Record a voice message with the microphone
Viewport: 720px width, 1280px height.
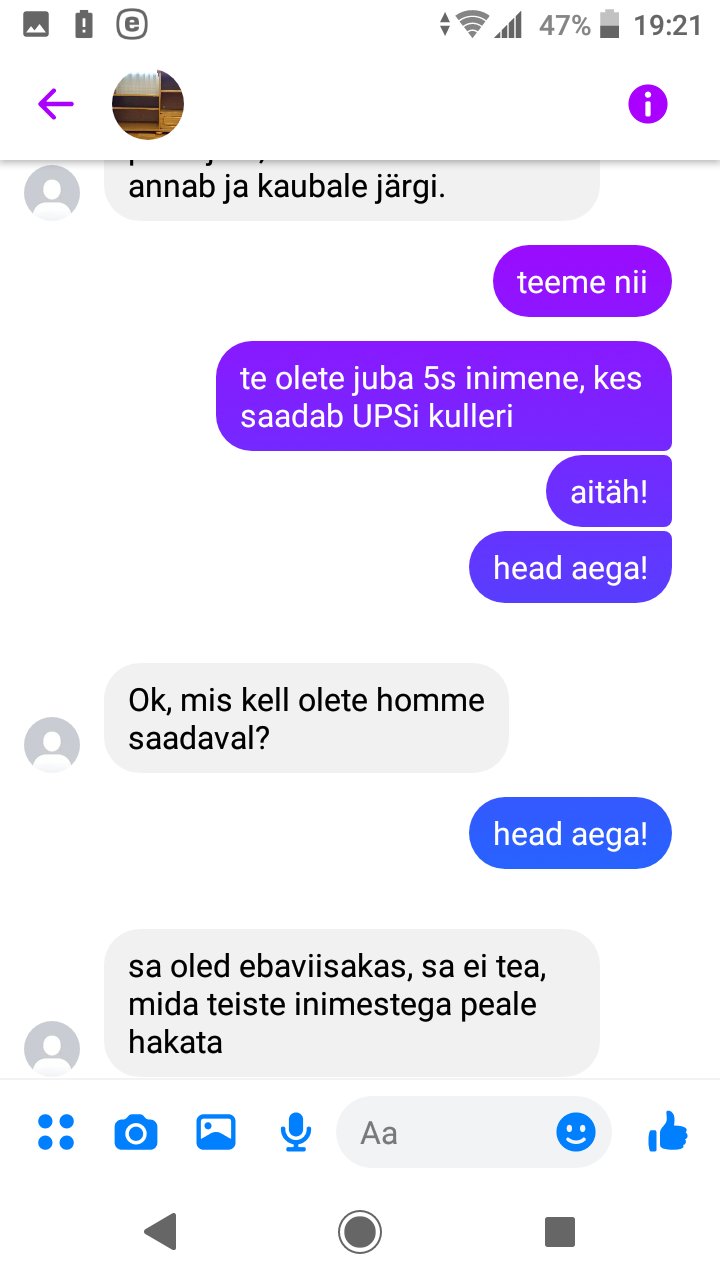(x=295, y=1132)
